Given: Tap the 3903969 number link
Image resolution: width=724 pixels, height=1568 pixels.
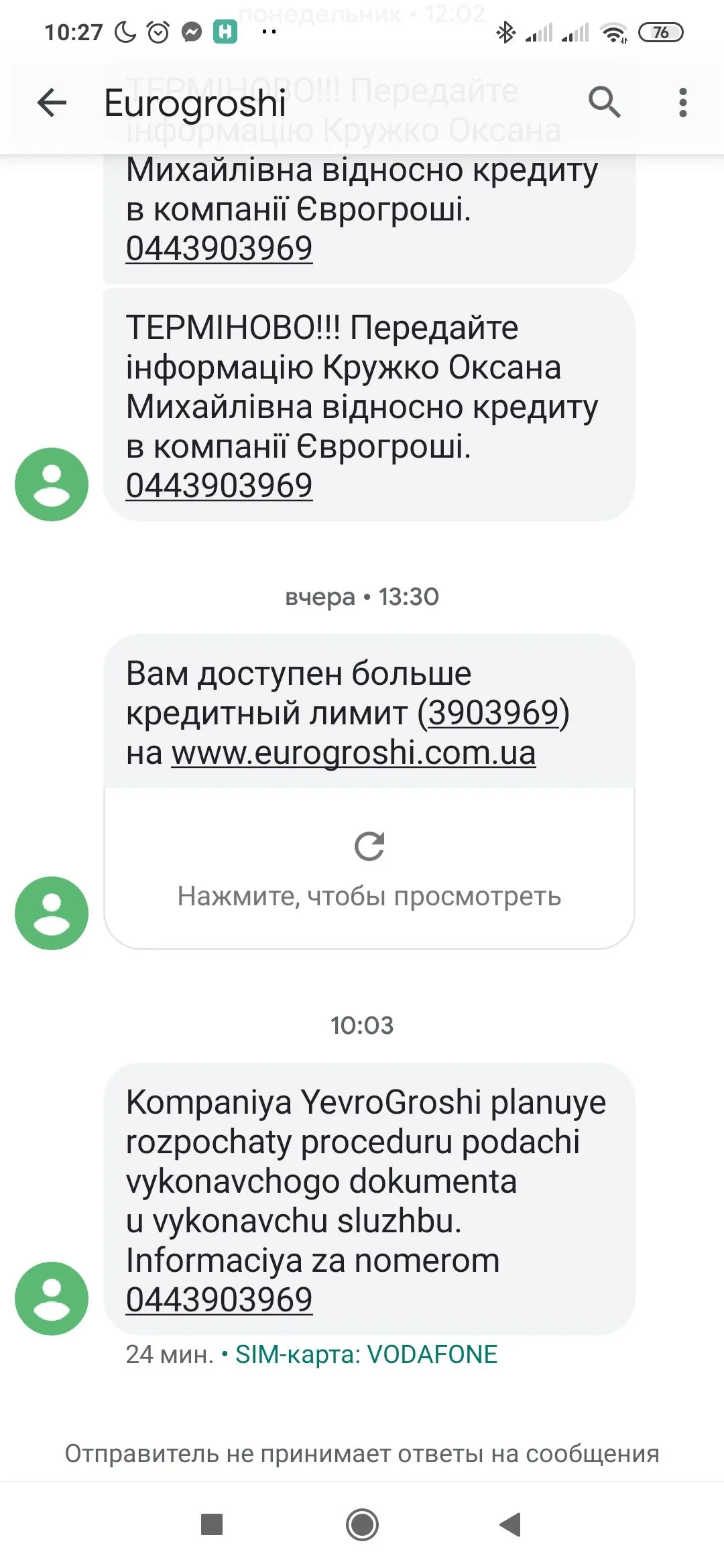Looking at the screenshot, I should coord(493,712).
